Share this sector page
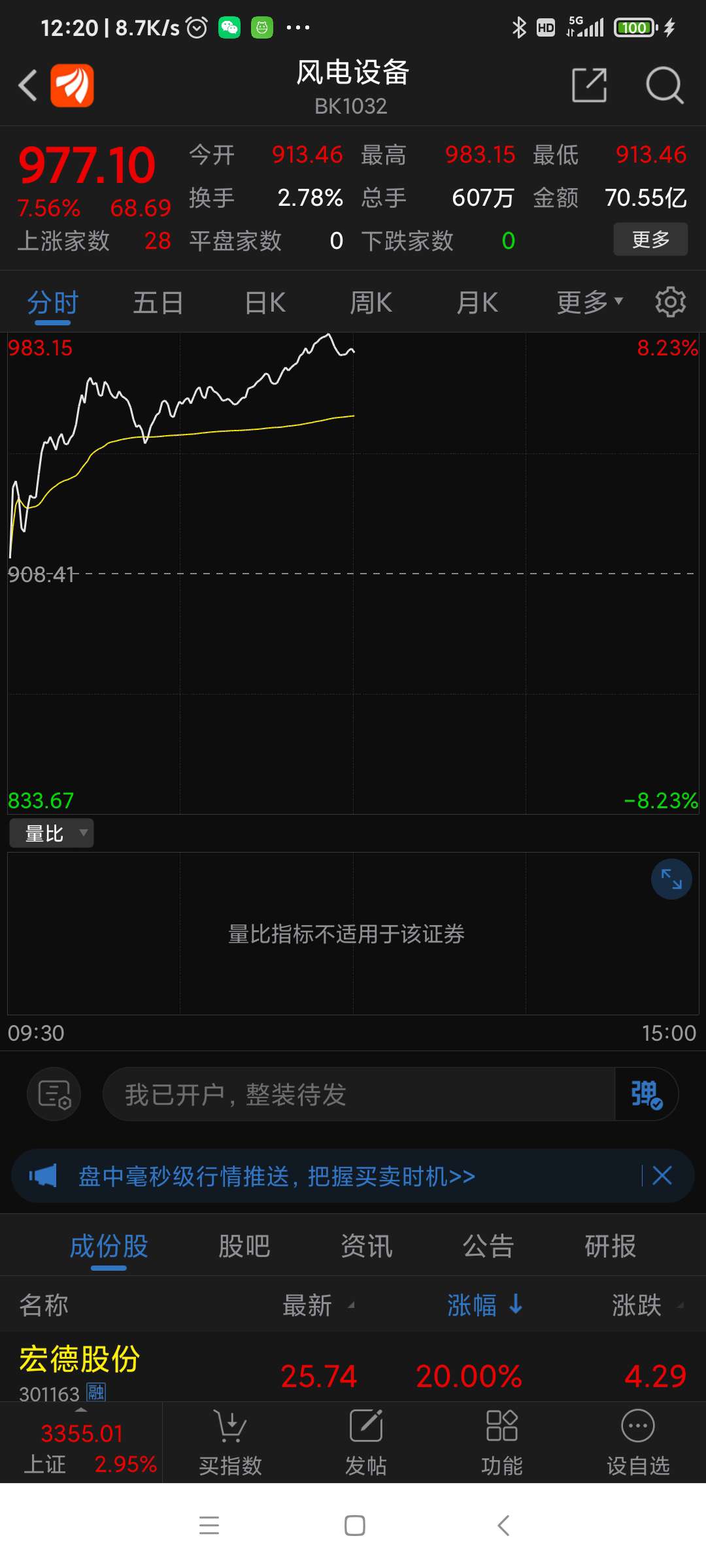Viewport: 706px width, 1568px height. point(589,85)
